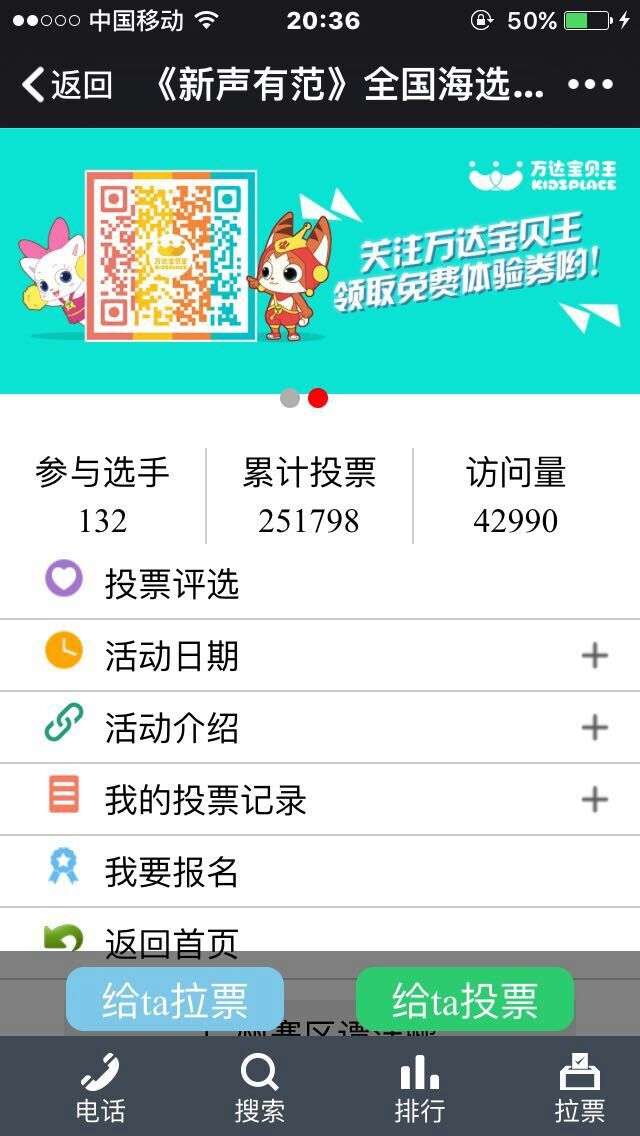Open the 万达宝贝王 promo banner
The width and height of the screenshot is (640, 1136).
click(x=320, y=260)
